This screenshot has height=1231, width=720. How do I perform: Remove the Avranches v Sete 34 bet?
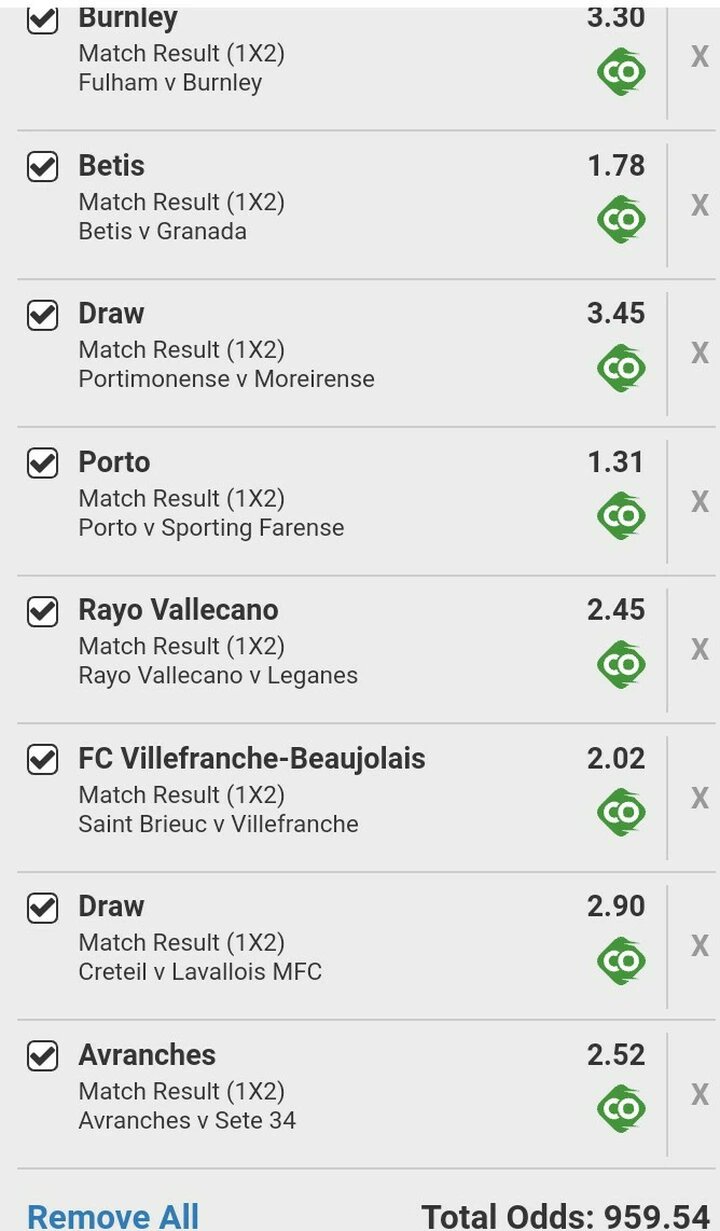click(x=699, y=1094)
